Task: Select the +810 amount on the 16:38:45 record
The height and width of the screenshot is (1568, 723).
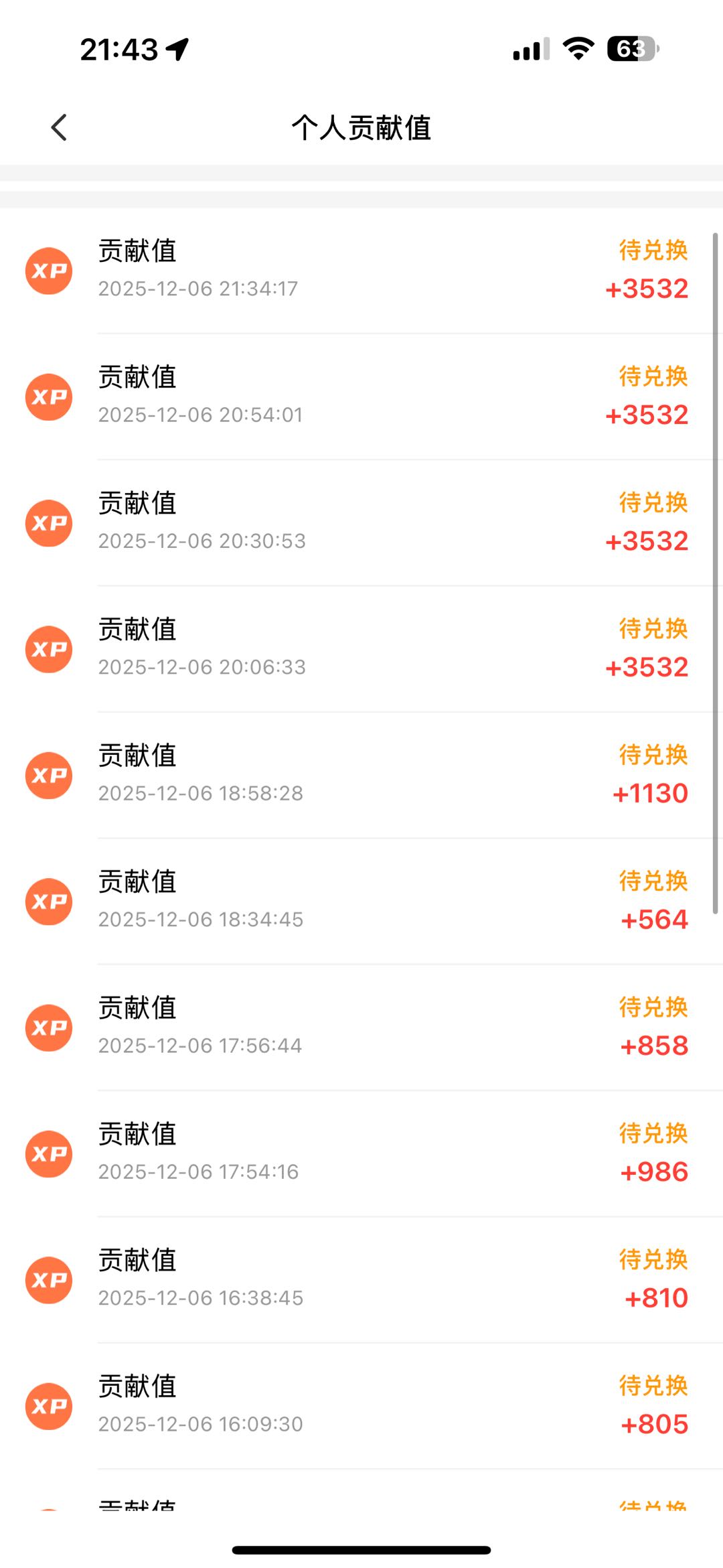Action: point(655,1297)
